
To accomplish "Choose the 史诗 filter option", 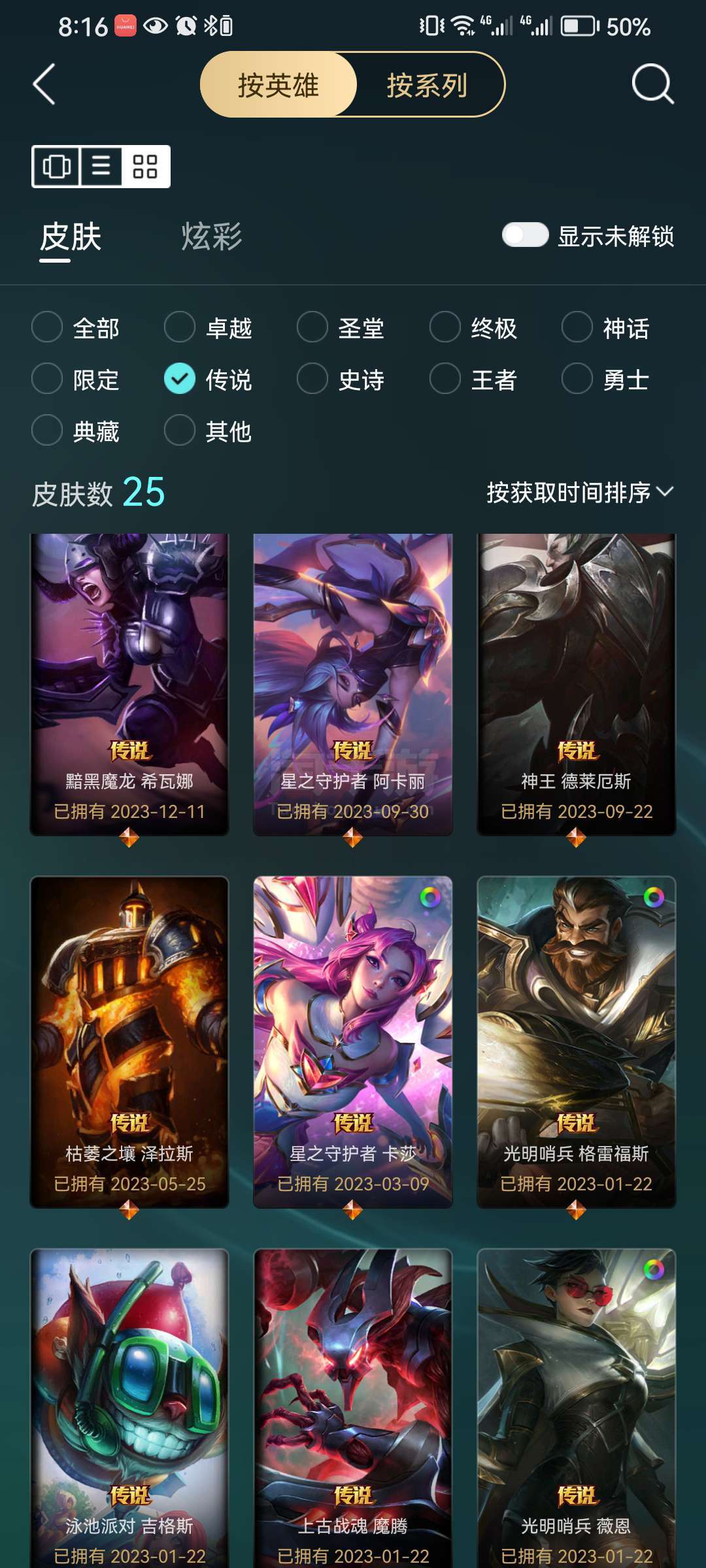I will 341,379.
